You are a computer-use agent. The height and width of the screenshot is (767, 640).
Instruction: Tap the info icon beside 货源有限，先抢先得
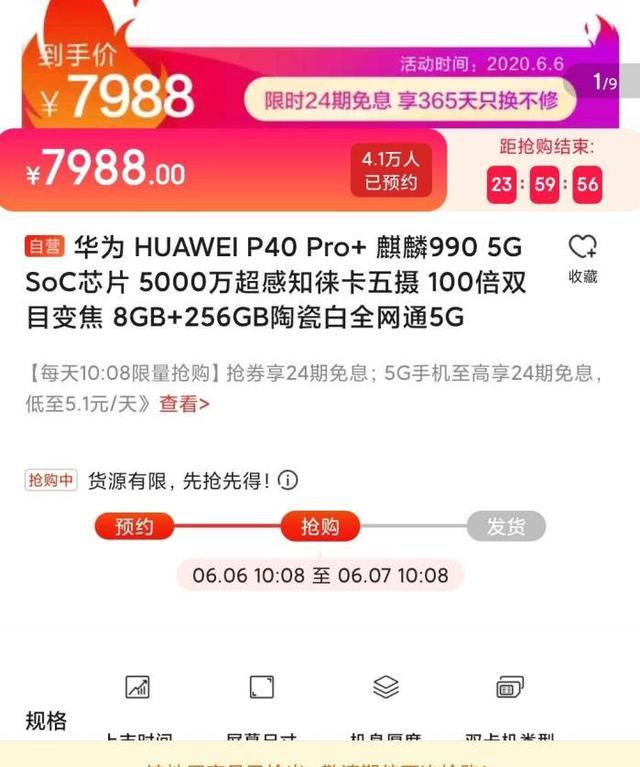point(288,481)
